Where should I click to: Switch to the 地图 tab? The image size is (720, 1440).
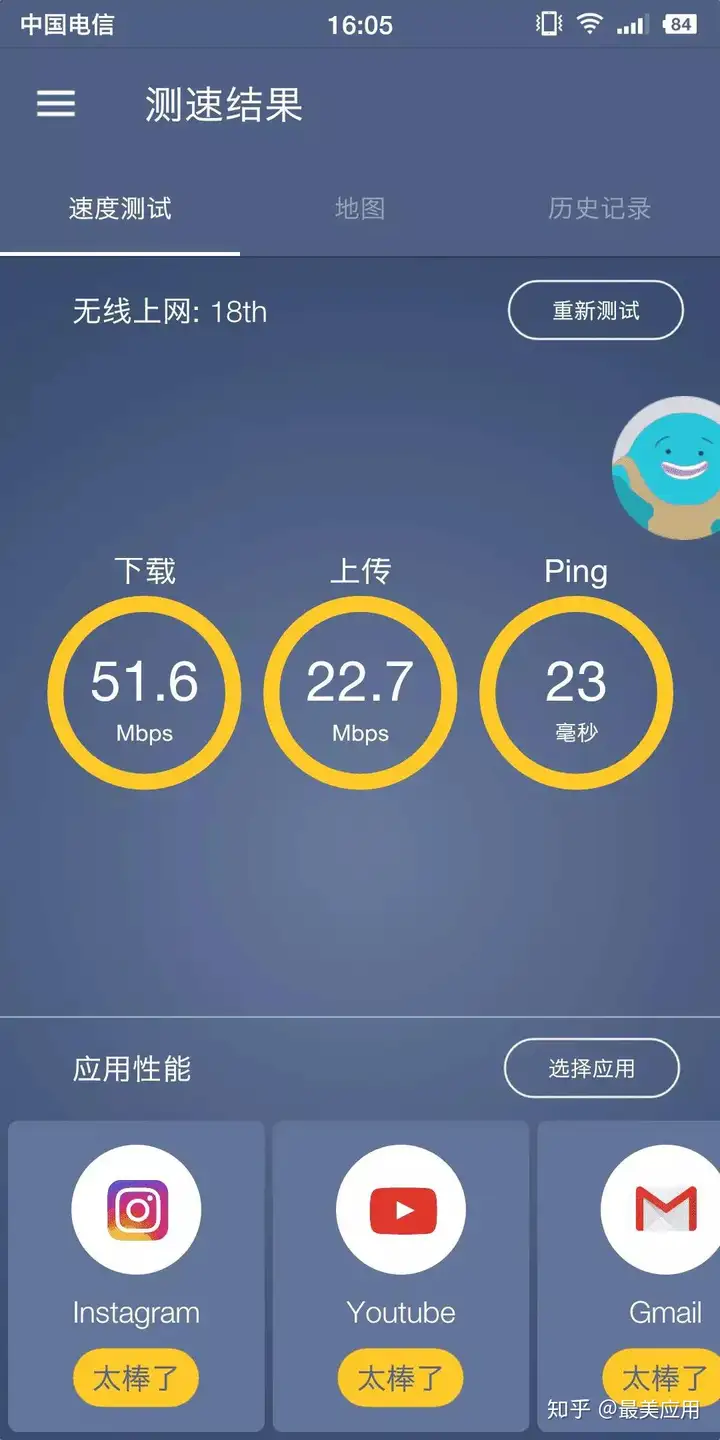[360, 208]
